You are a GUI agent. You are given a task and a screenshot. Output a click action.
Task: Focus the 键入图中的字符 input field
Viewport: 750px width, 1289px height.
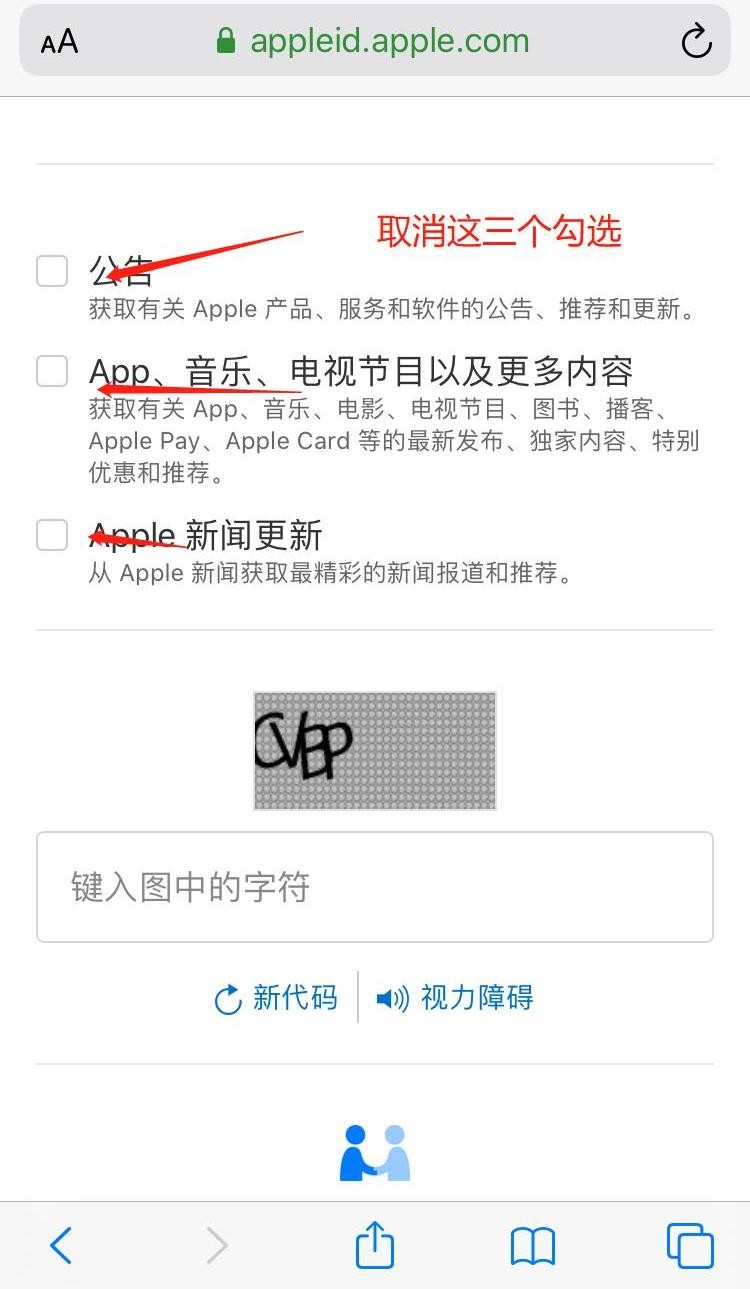(375, 887)
